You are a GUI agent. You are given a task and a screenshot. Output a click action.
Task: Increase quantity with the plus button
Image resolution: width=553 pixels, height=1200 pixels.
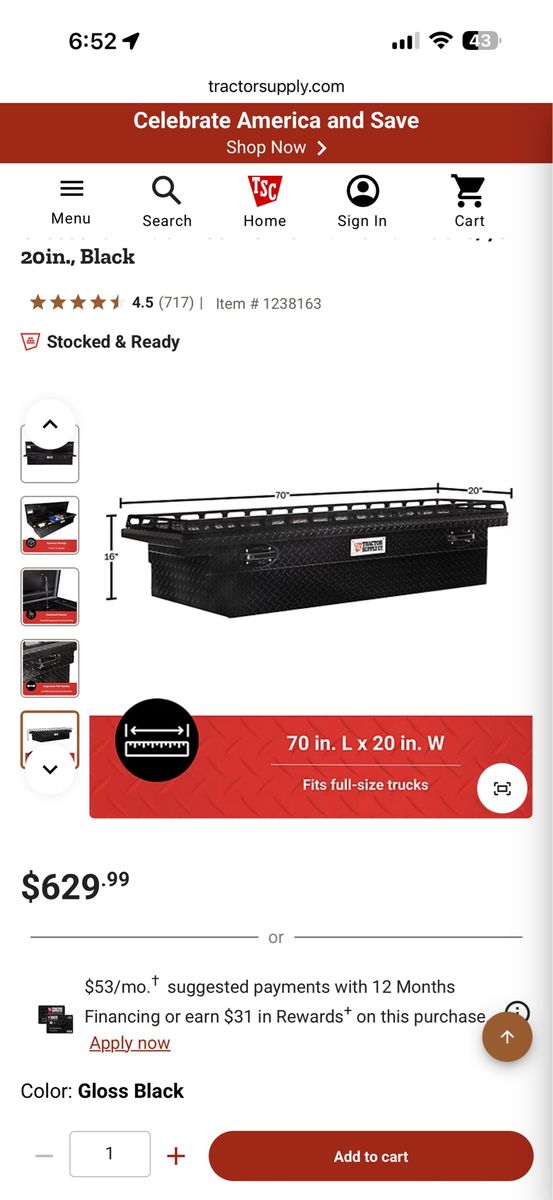tap(176, 1156)
